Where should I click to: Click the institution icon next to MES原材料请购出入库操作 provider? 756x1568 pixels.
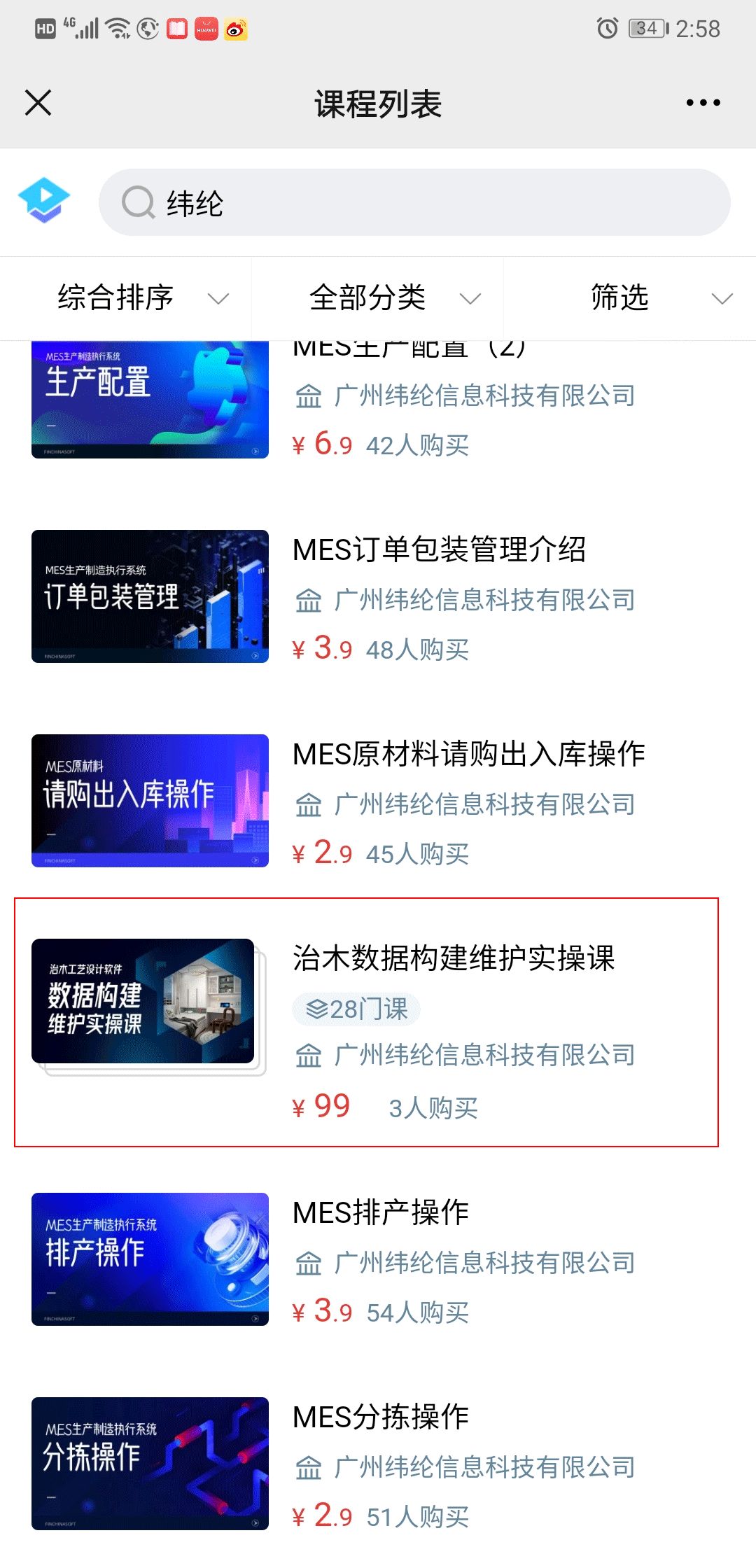click(308, 805)
